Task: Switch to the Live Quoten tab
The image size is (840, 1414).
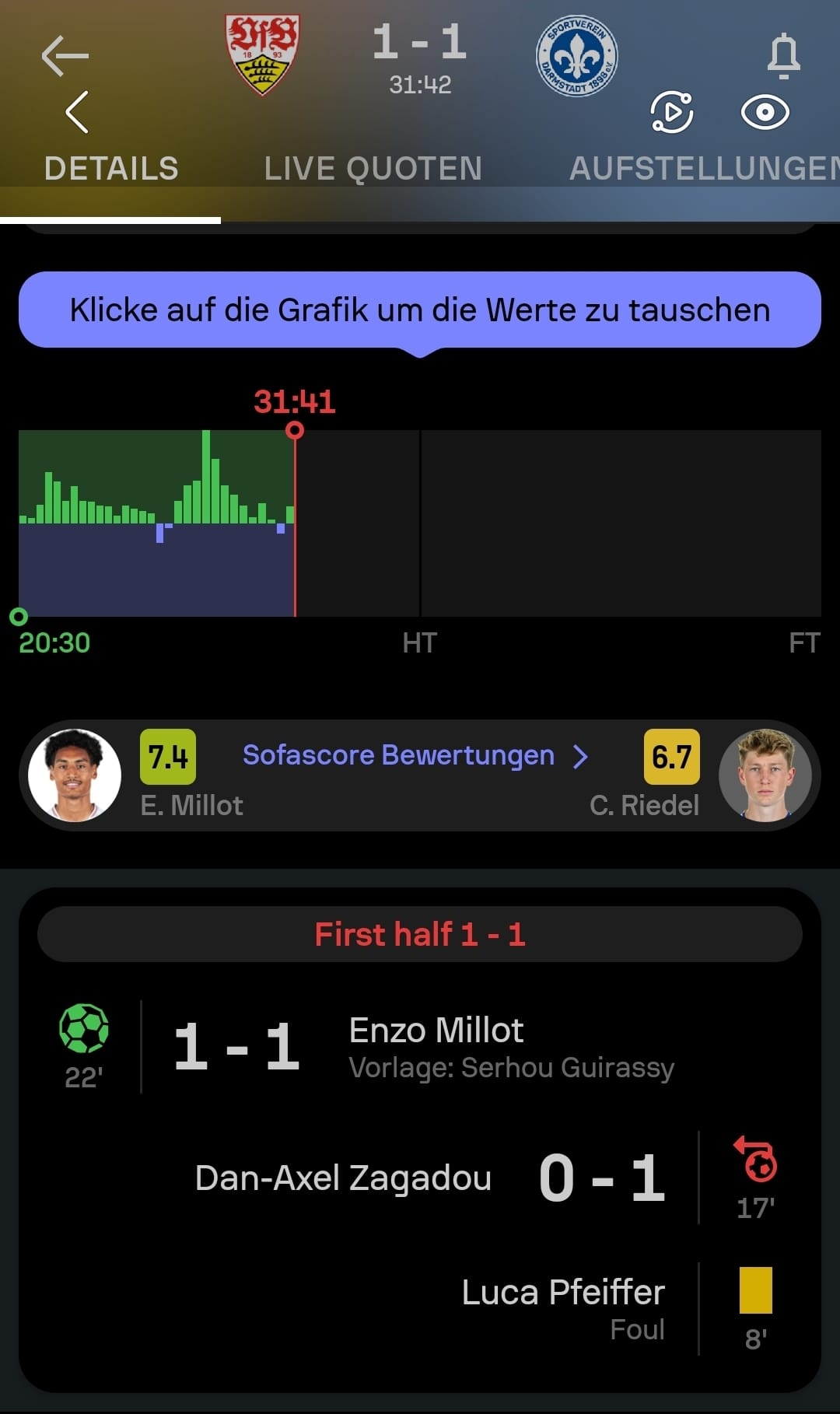Action: pos(373,169)
